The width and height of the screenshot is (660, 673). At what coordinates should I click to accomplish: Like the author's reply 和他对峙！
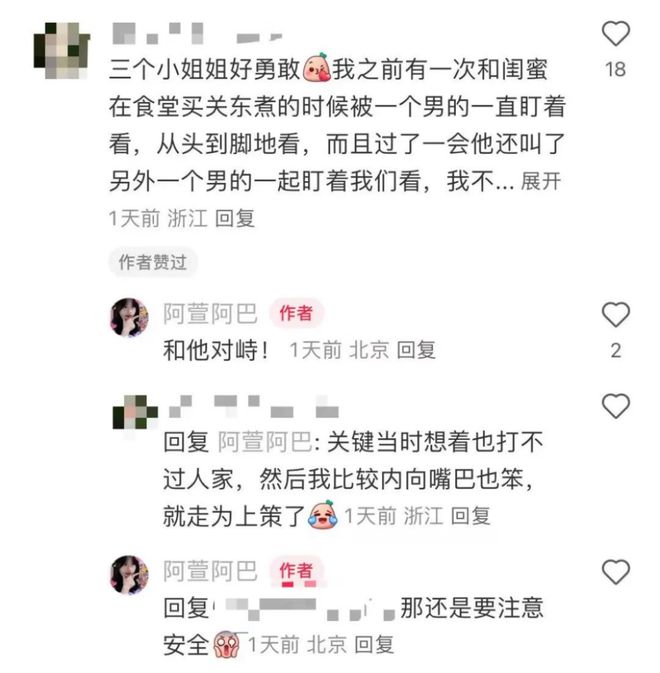click(x=615, y=316)
